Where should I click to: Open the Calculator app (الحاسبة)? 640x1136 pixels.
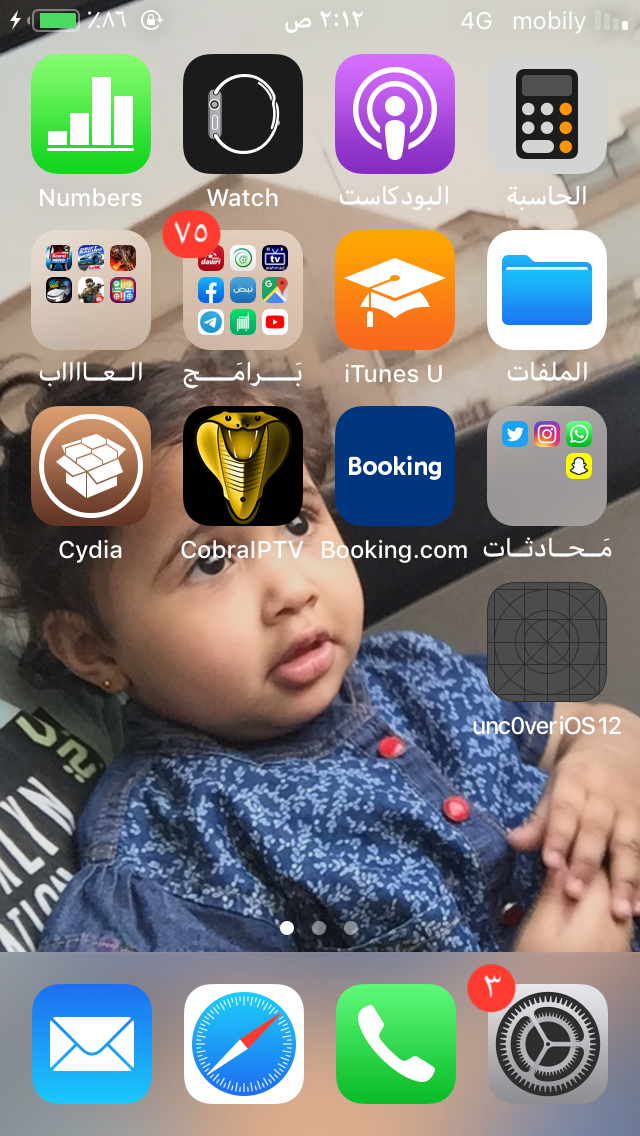547,114
